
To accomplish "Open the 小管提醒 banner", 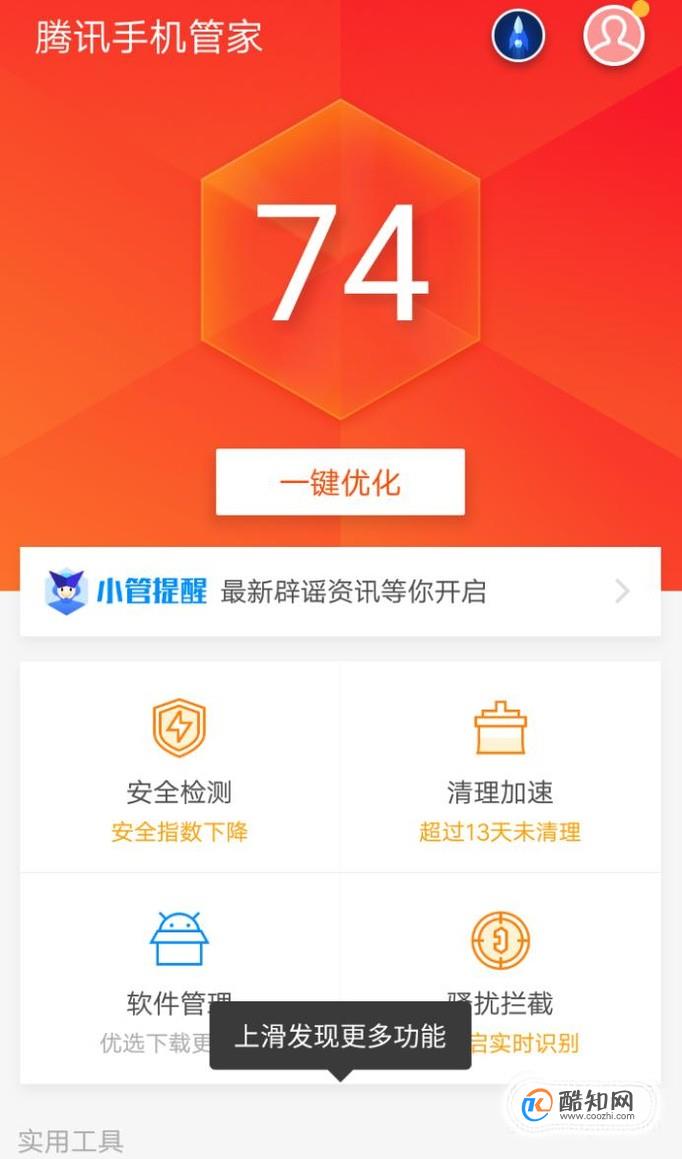I will pos(340,592).
